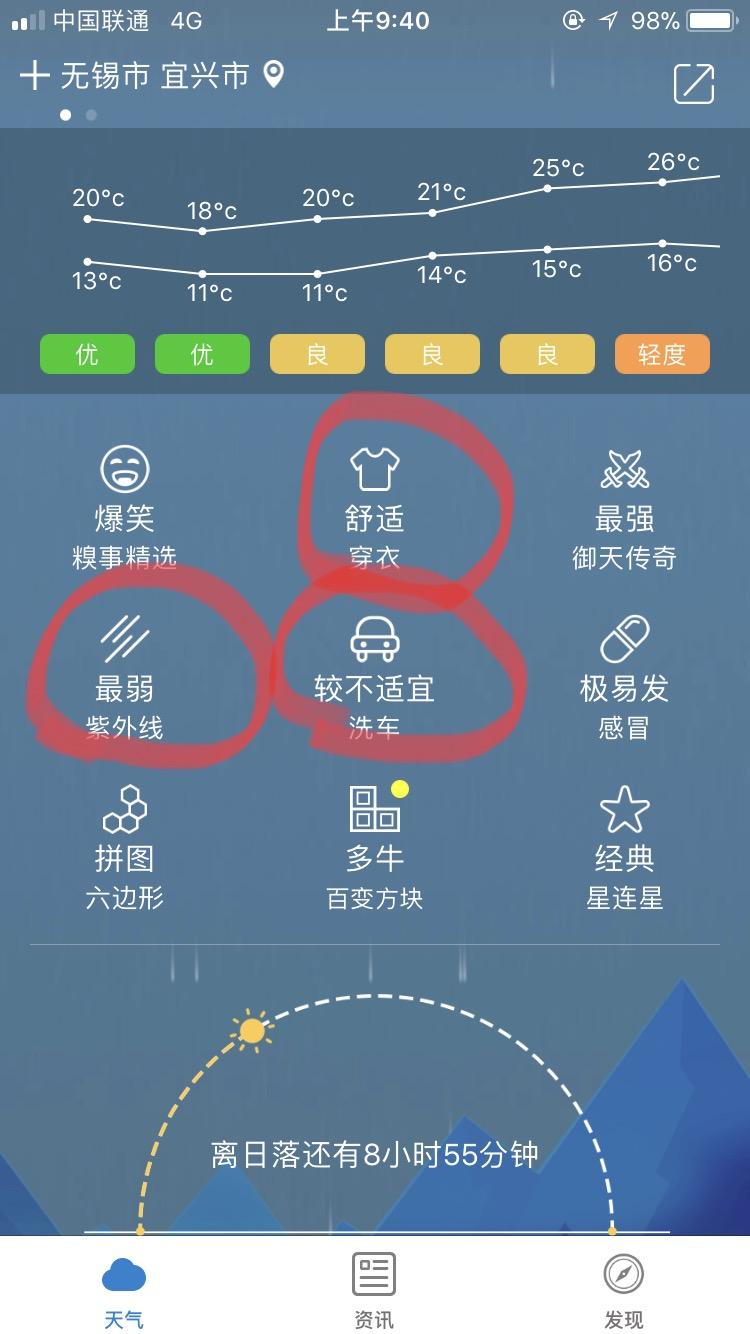Open the share icon at the top right
The image size is (750, 1334).
pos(693,84)
